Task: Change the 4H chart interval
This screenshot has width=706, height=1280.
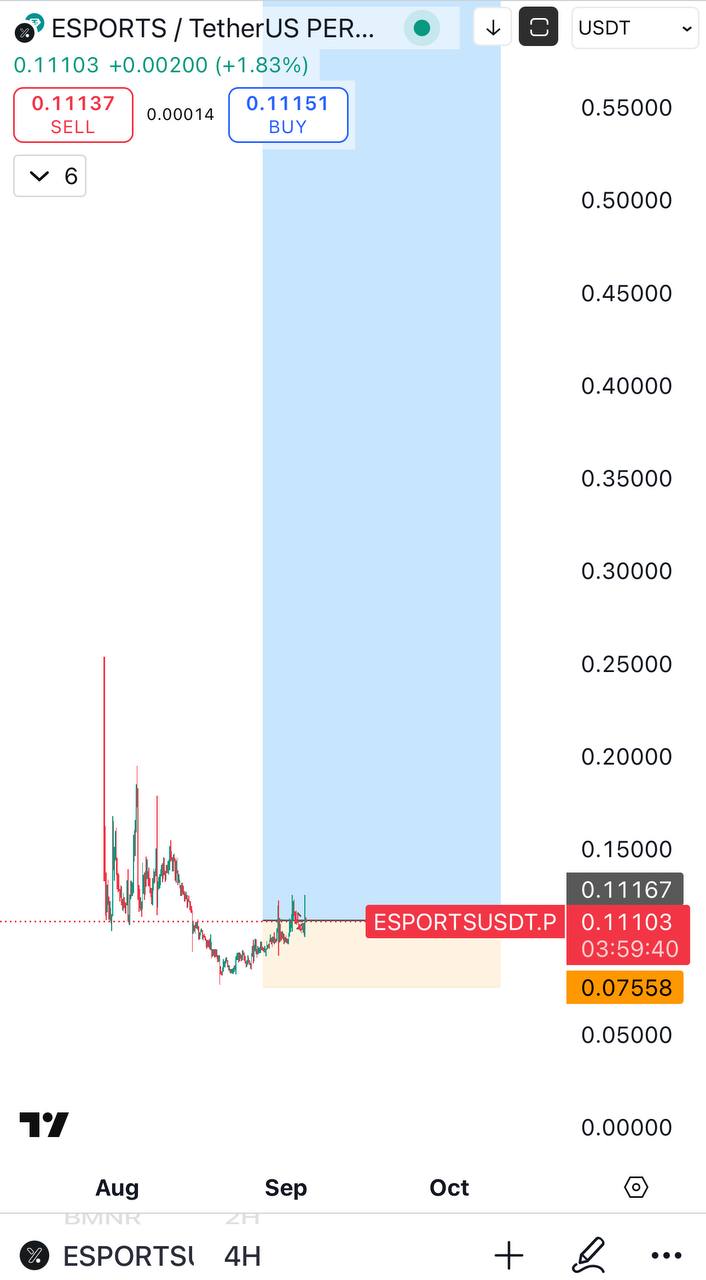Action: (243, 1255)
